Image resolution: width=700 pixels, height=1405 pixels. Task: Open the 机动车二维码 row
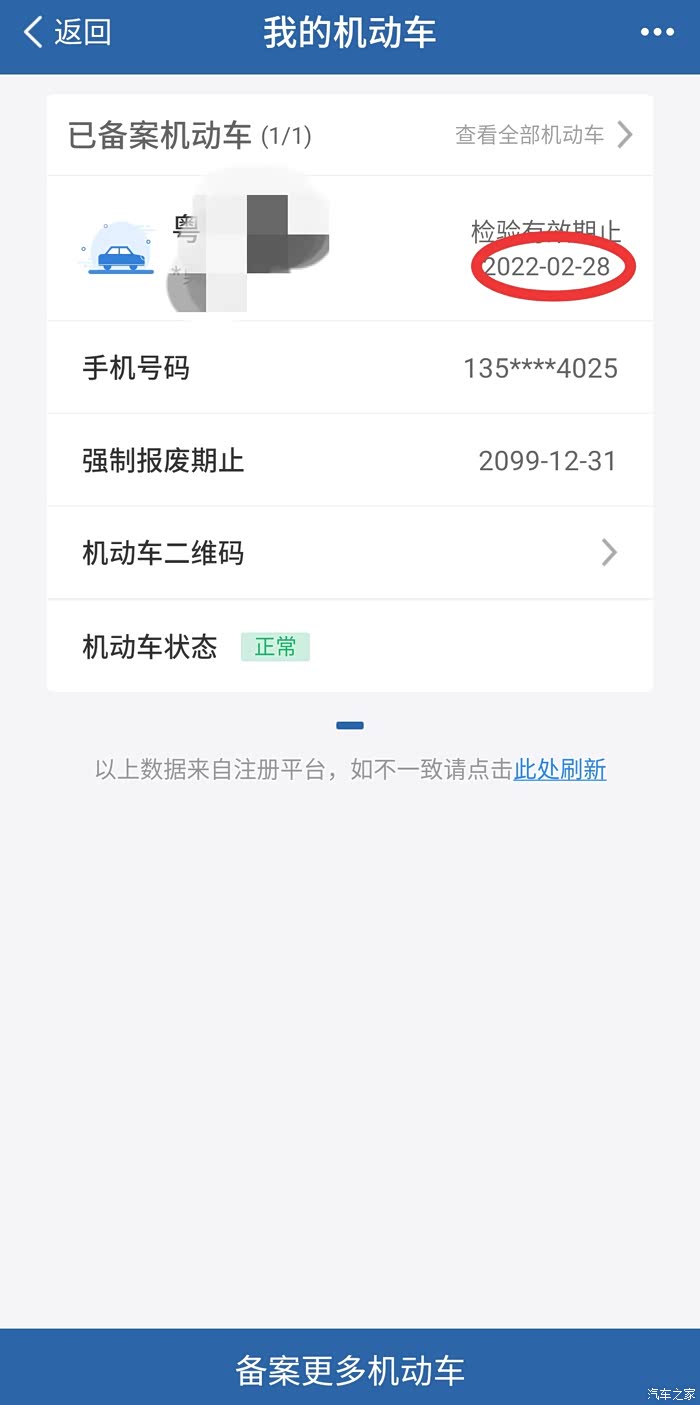point(350,553)
